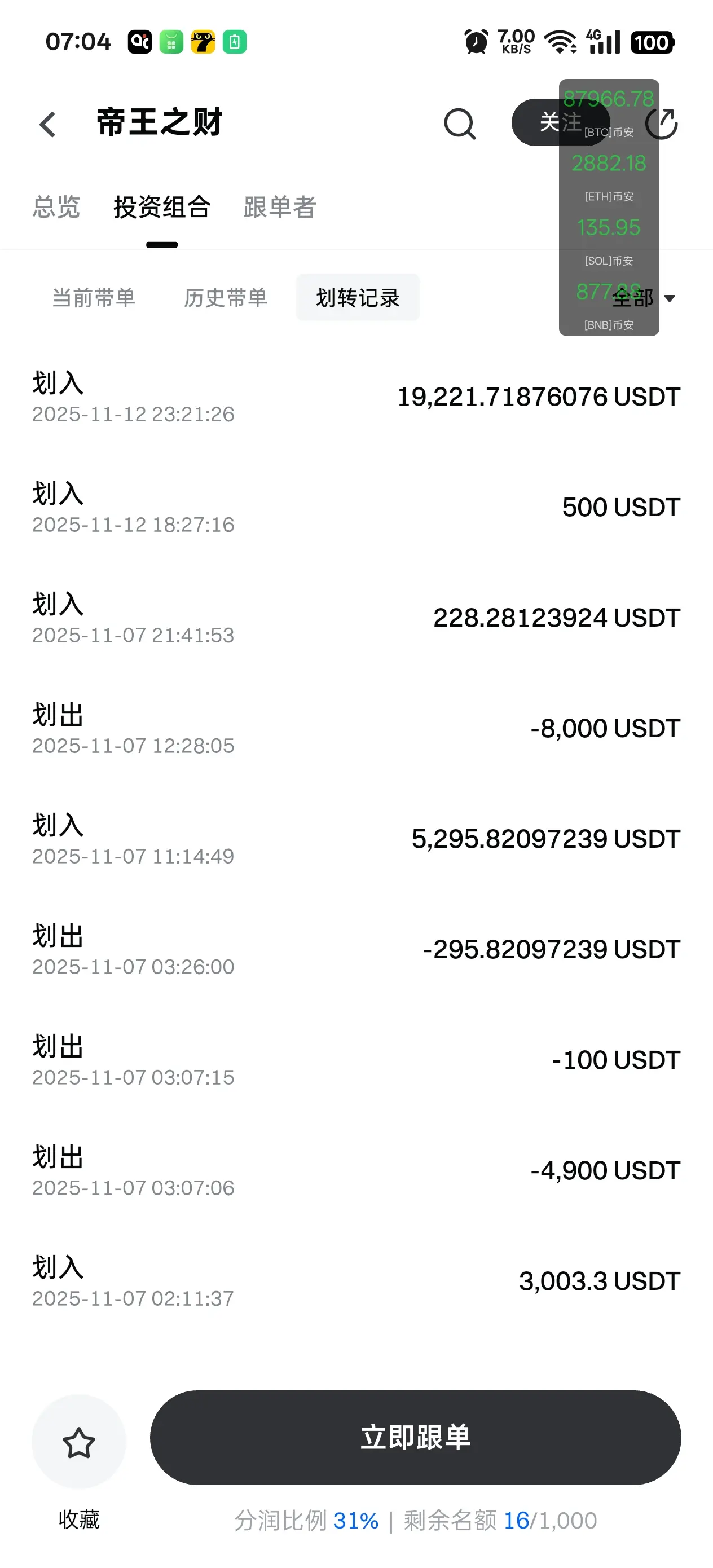The width and height of the screenshot is (713, 1568).
Task: Open the search magnifier icon
Action: [x=459, y=124]
